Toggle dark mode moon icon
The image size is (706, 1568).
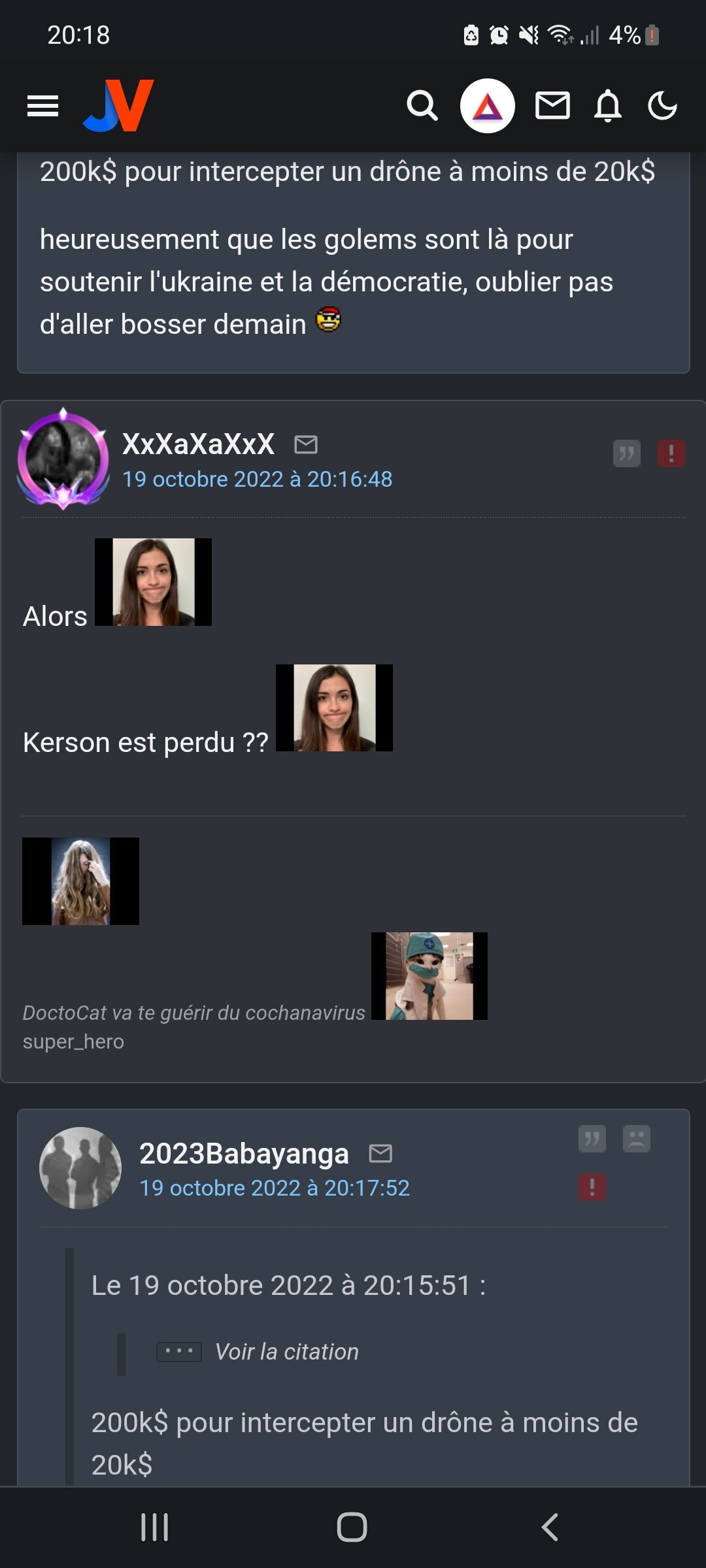pyautogui.click(x=662, y=106)
